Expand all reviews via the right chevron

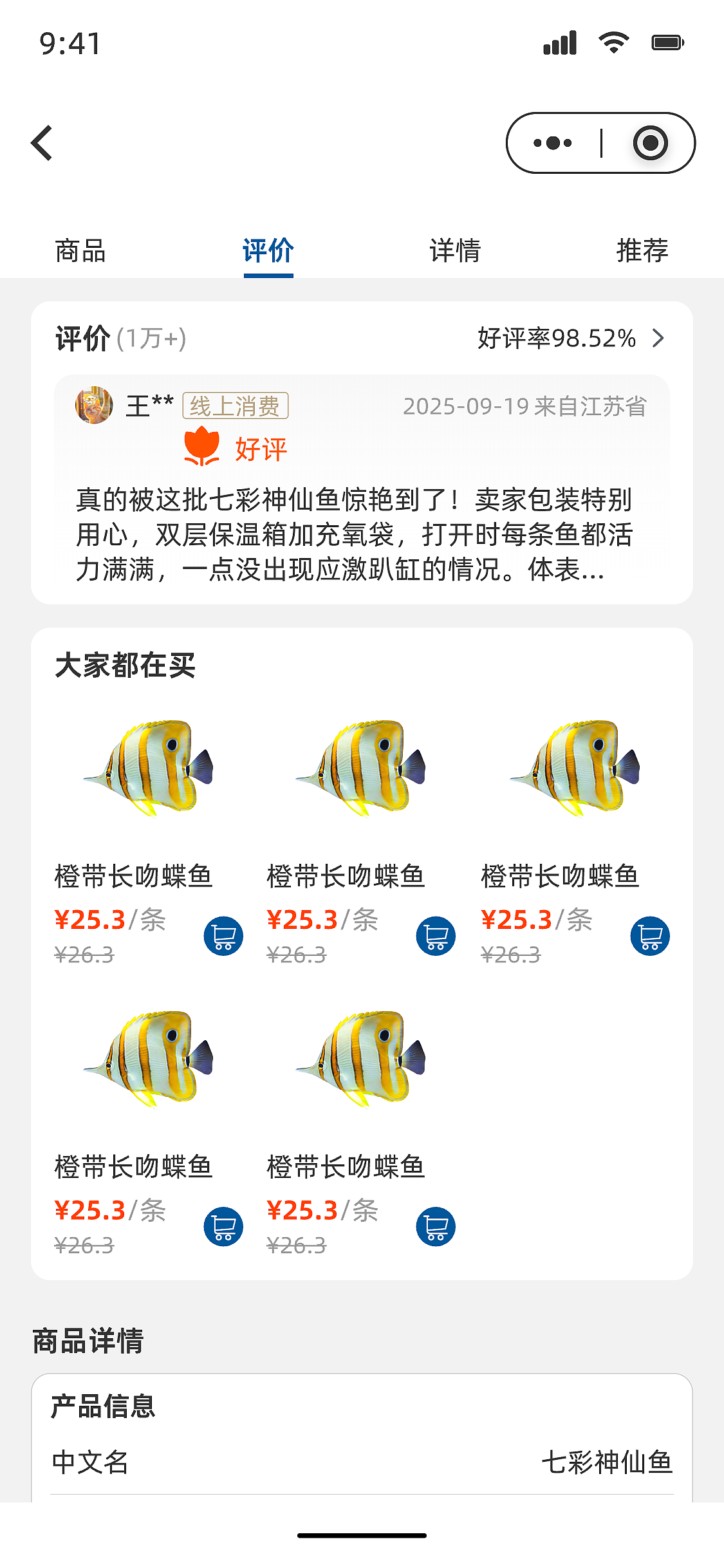coord(658,337)
